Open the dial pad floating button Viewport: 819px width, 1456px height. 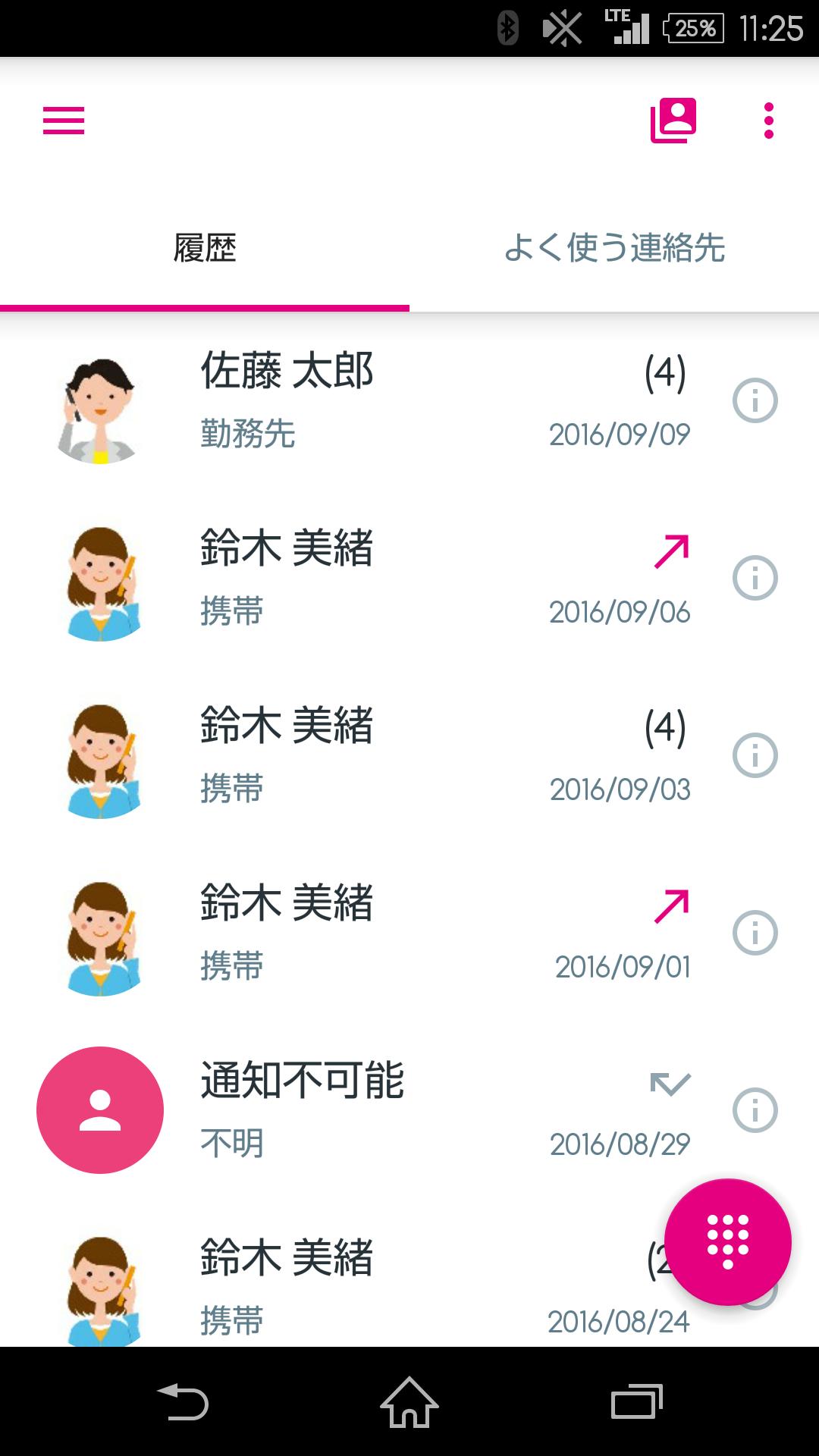(x=727, y=1242)
